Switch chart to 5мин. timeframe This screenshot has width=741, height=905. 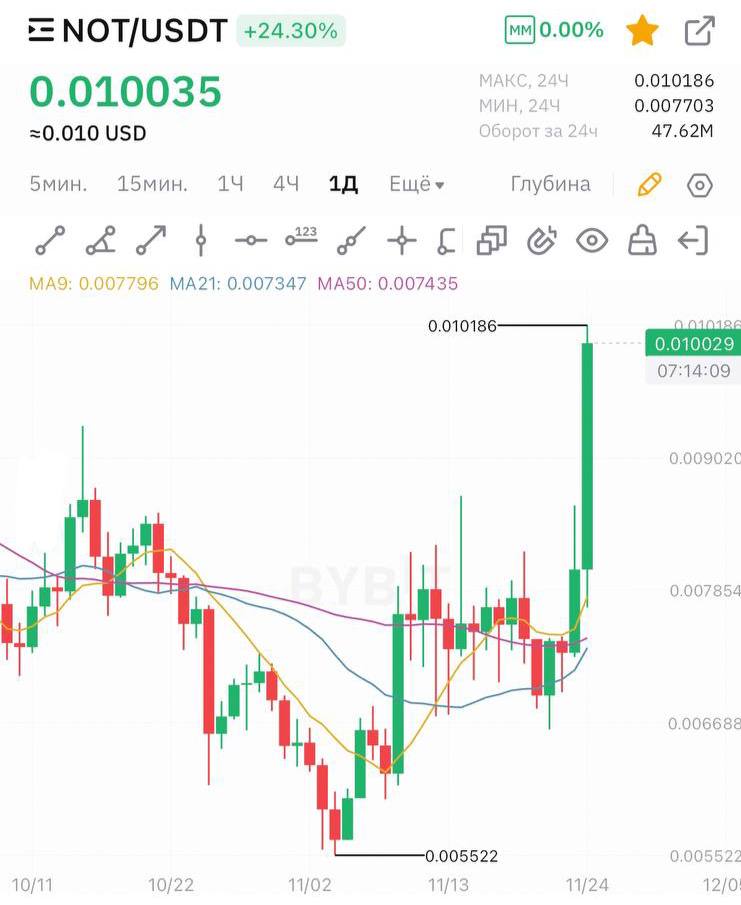coord(58,184)
